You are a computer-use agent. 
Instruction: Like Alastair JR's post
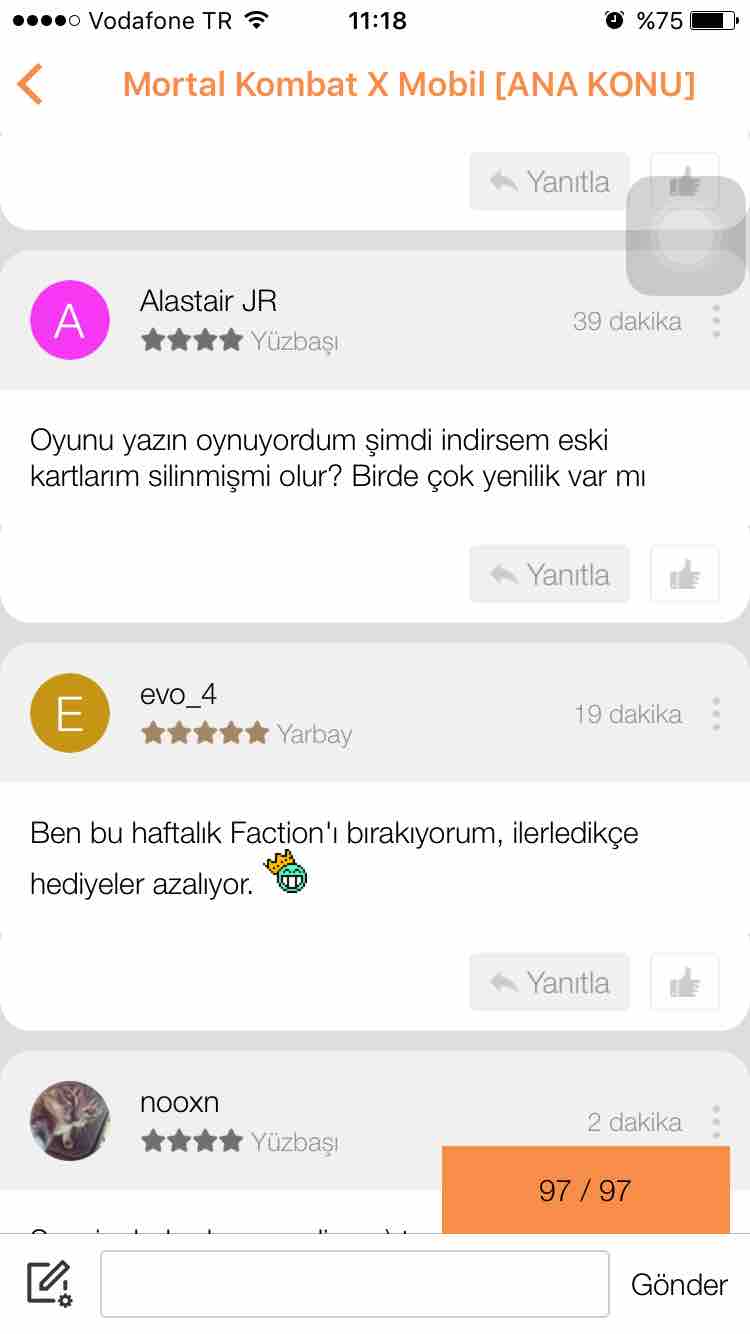pos(684,574)
